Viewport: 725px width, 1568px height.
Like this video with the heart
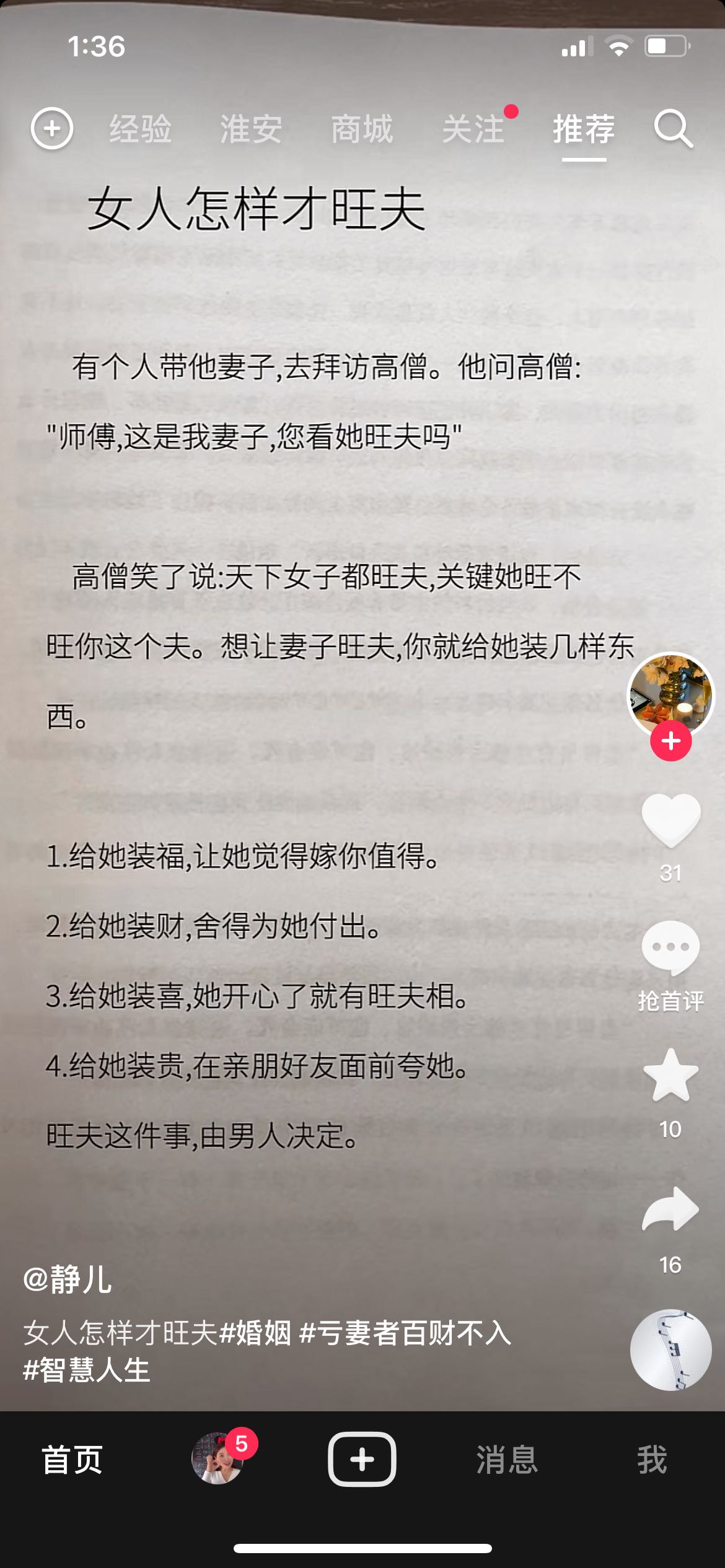pos(670,821)
